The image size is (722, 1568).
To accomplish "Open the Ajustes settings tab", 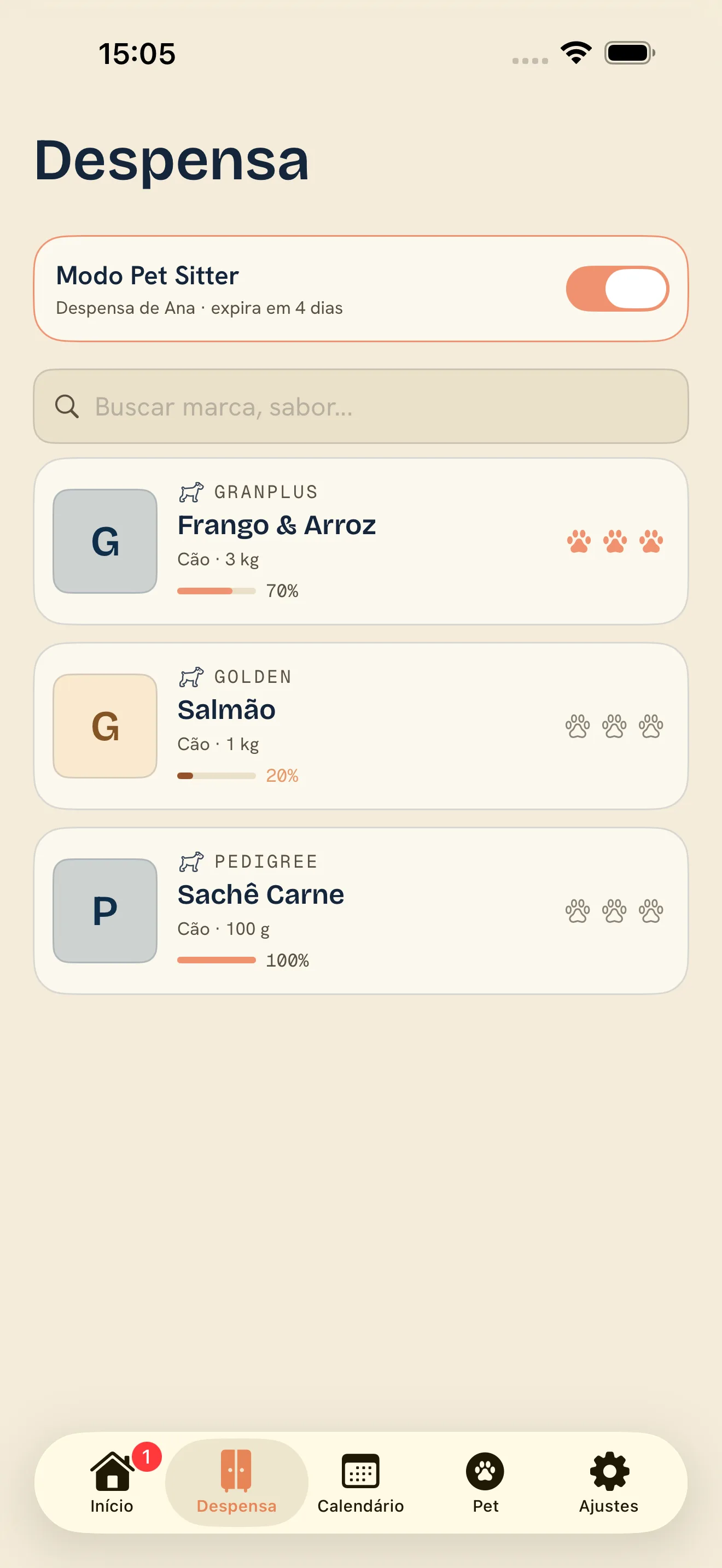I will pos(609,1482).
